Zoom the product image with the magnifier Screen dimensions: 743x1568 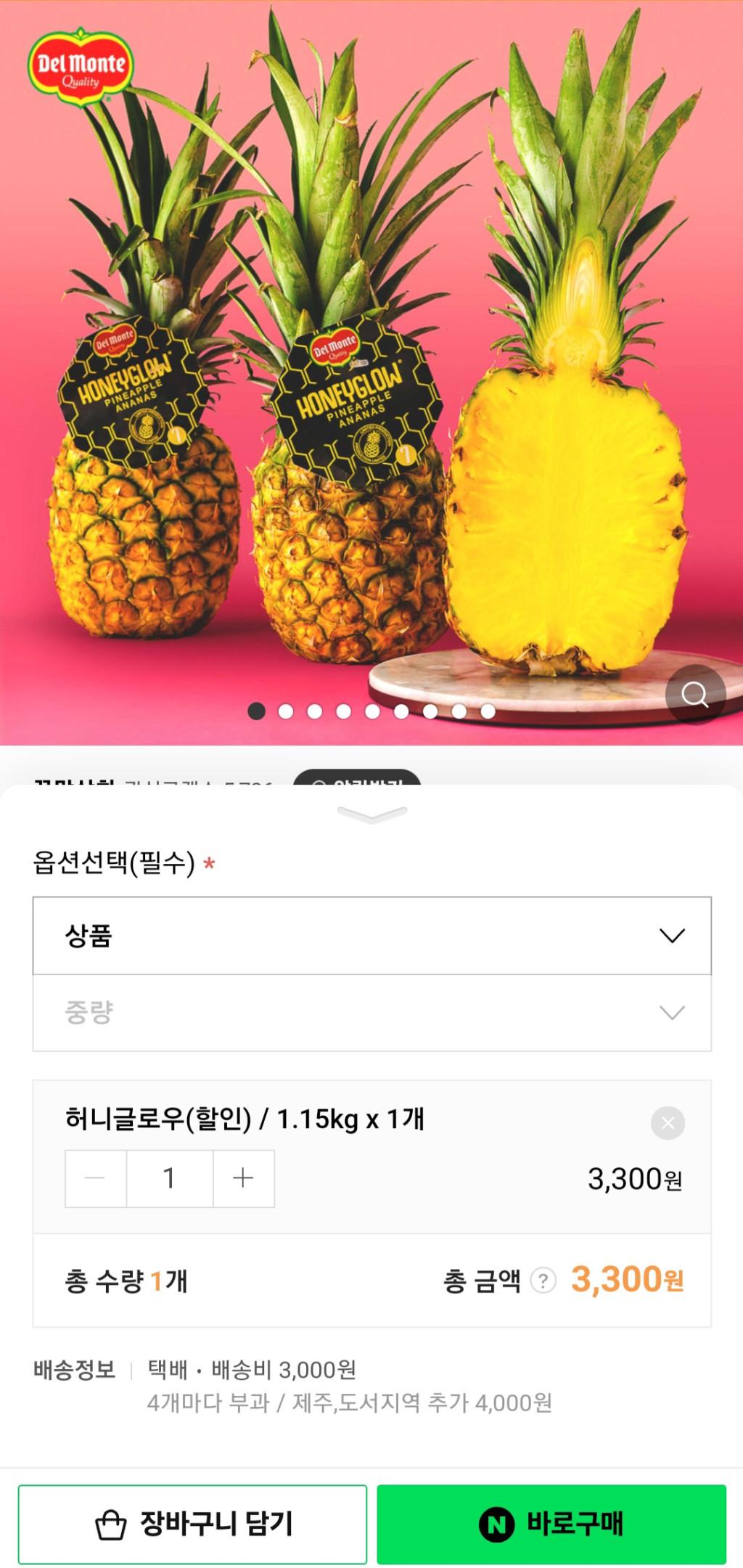pyautogui.click(x=695, y=695)
